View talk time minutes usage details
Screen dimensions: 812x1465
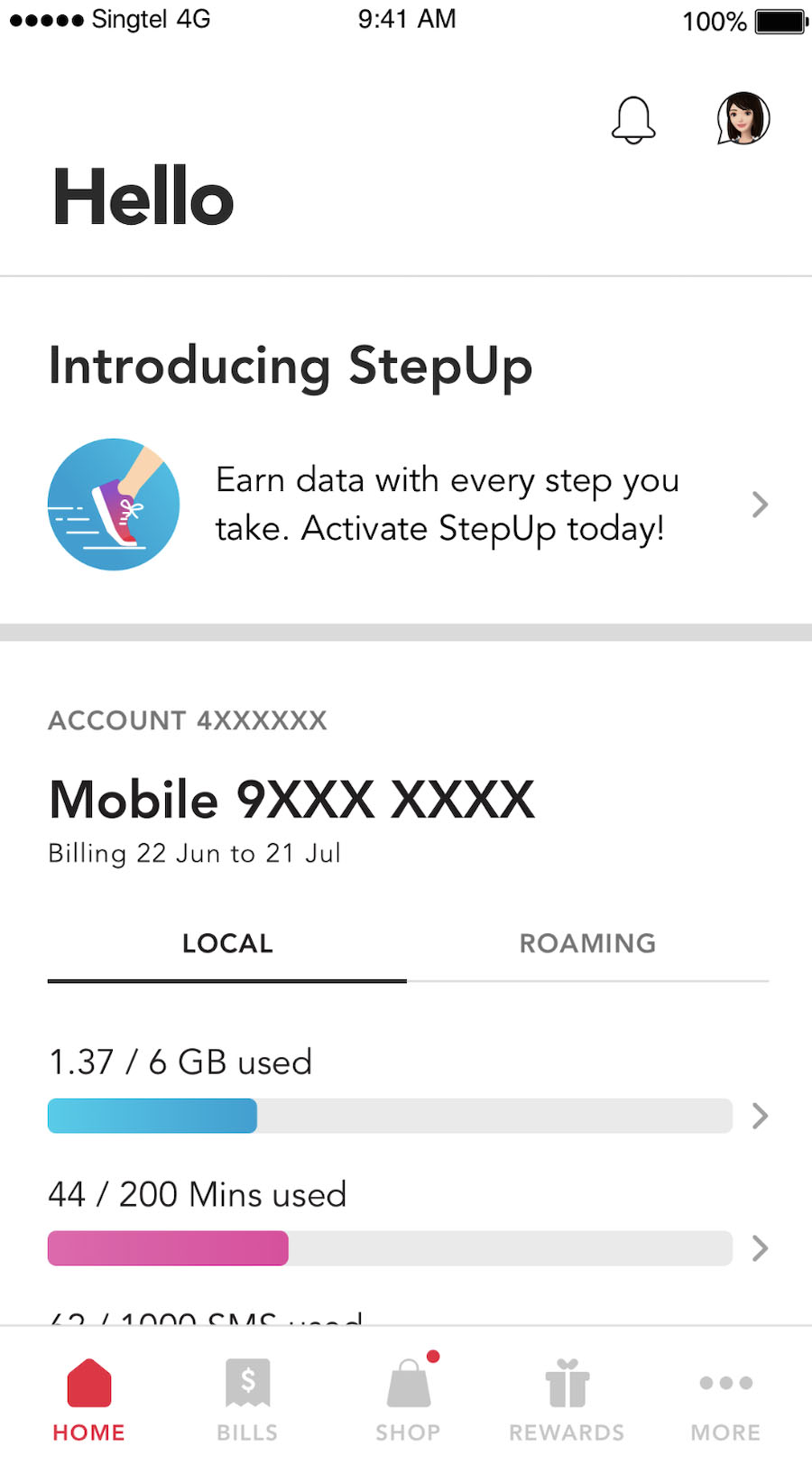760,1248
